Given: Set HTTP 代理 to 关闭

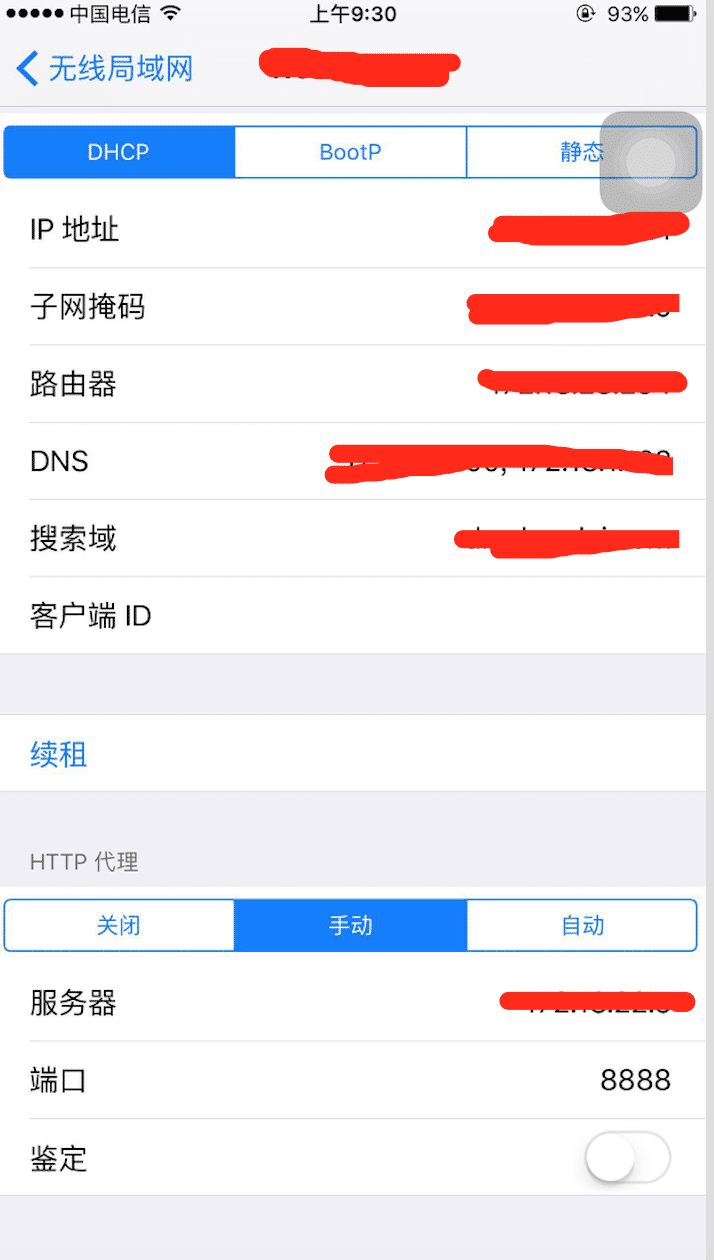Looking at the screenshot, I should [x=119, y=925].
